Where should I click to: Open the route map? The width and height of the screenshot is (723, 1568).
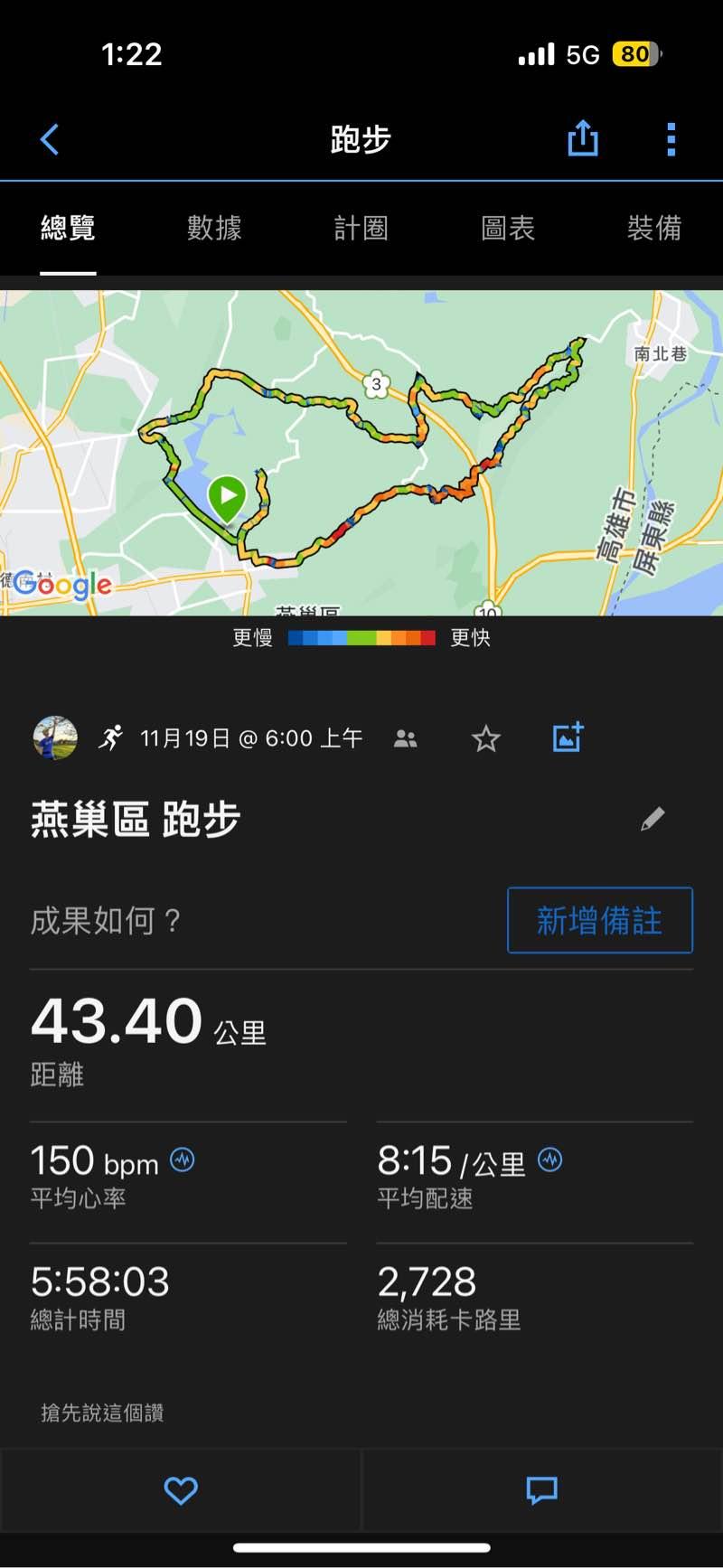pos(361,452)
